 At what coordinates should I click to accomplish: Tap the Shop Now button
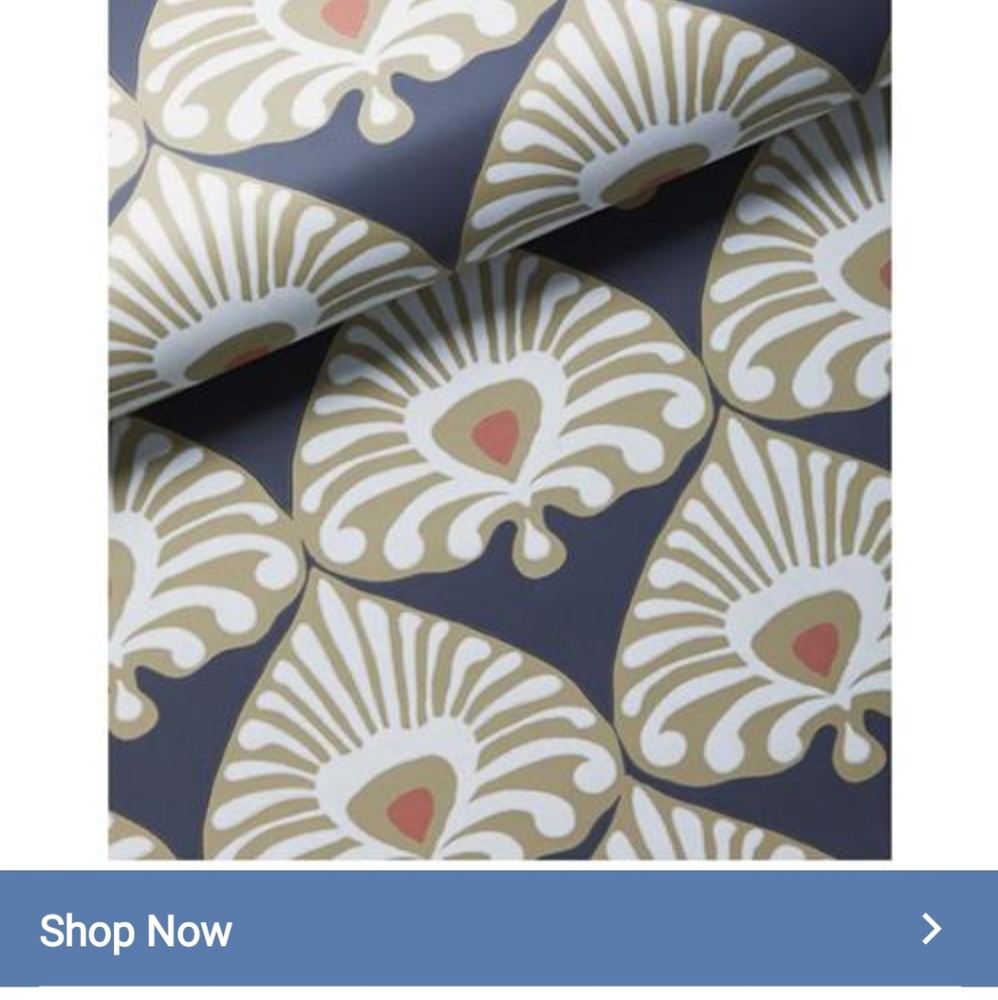pyautogui.click(x=498, y=929)
